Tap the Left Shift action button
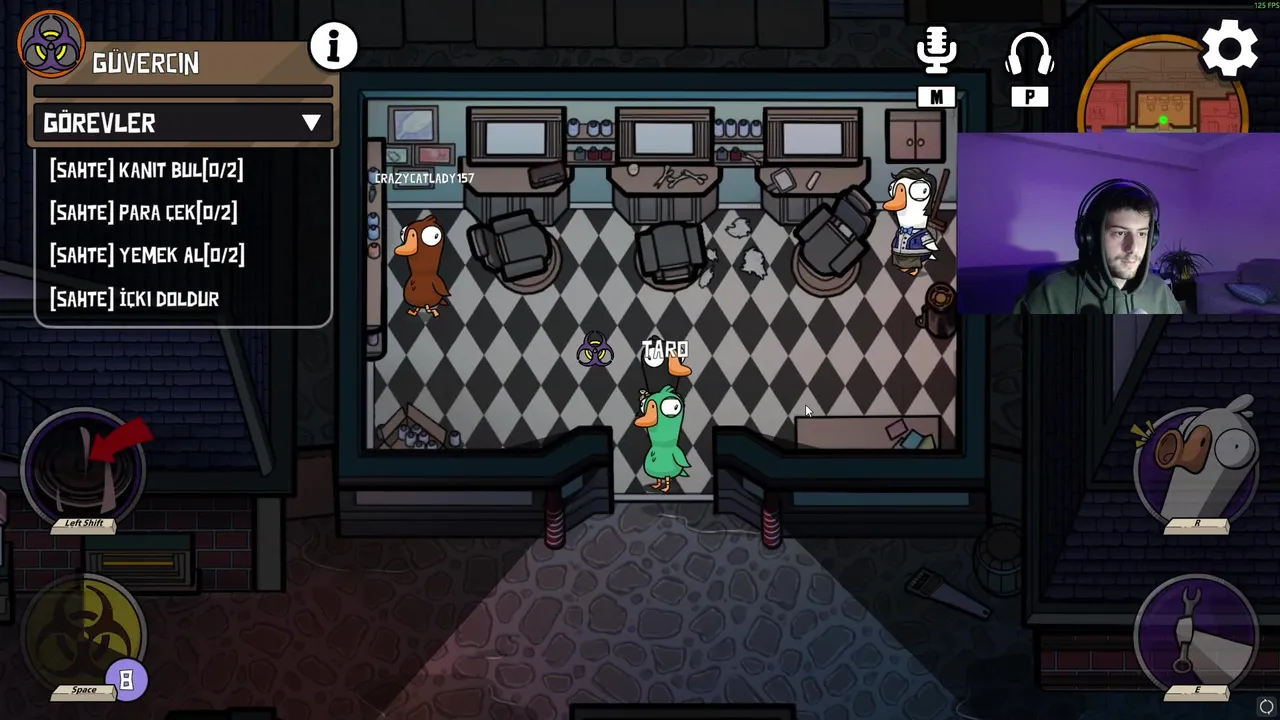1280x720 pixels. coord(84,467)
